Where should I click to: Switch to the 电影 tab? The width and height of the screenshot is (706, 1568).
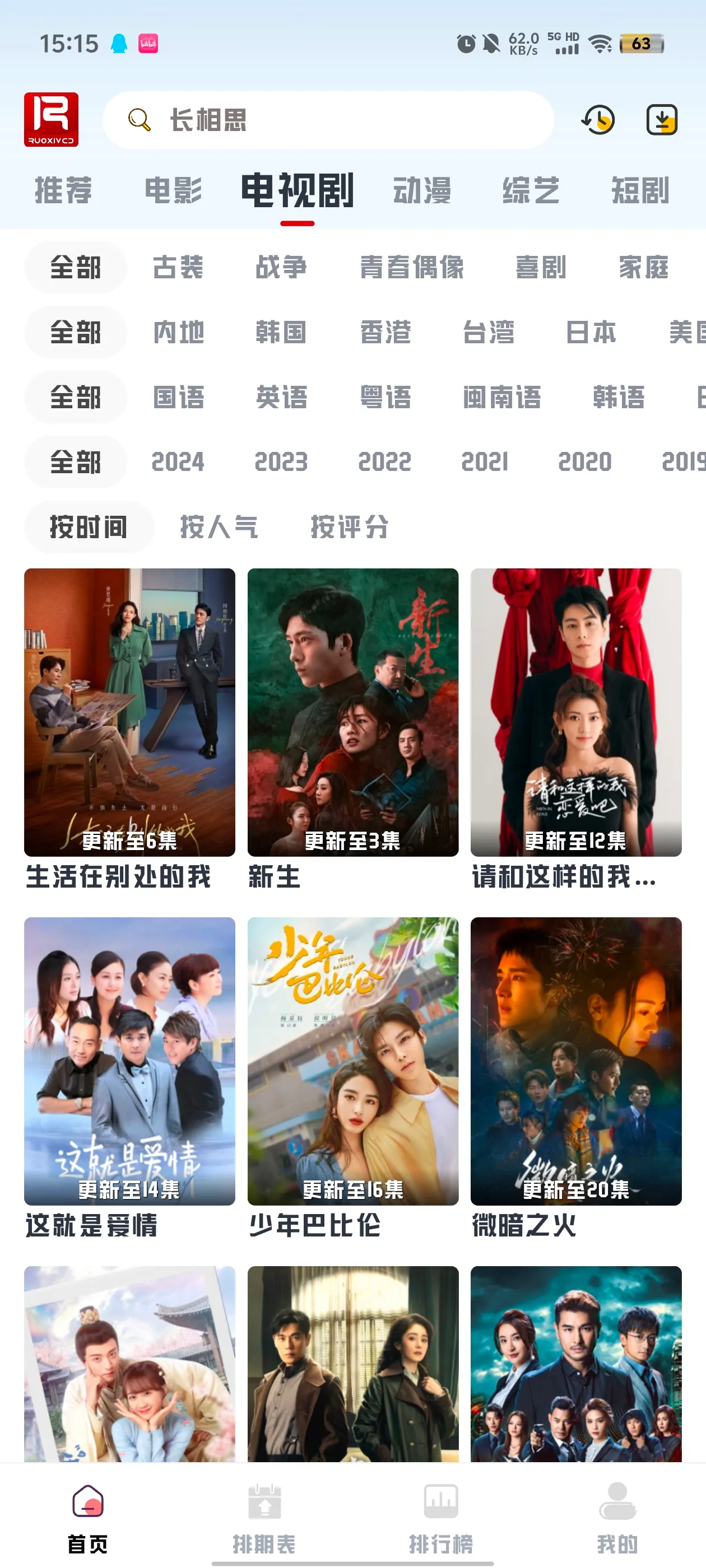tap(173, 190)
